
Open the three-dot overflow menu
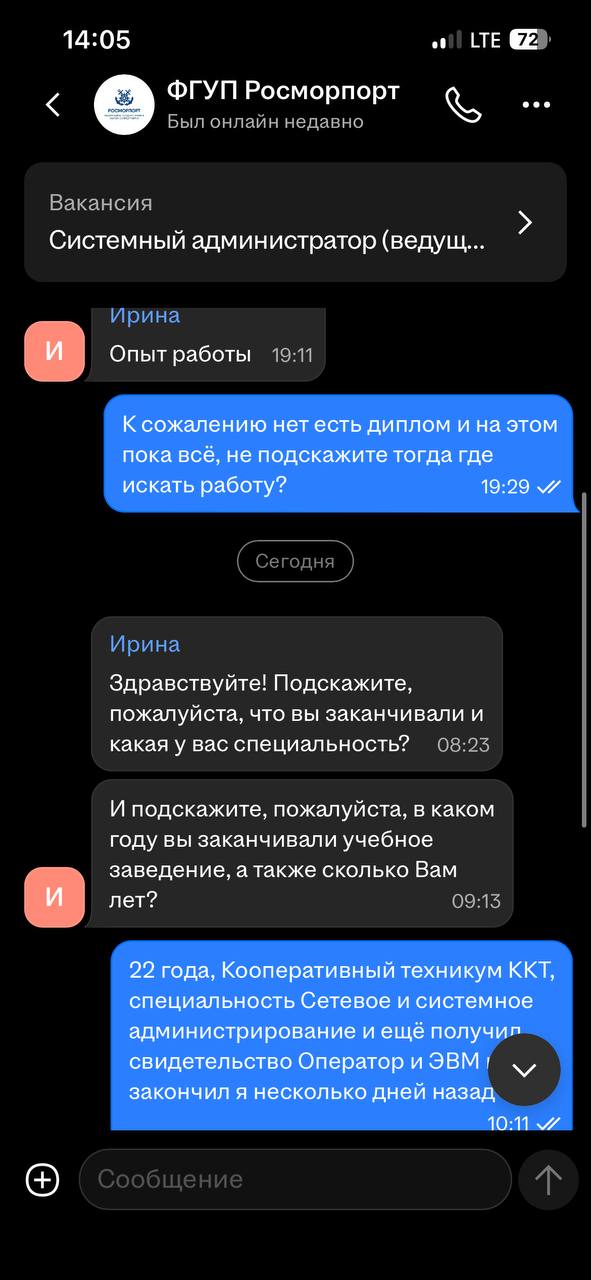pyautogui.click(x=537, y=105)
